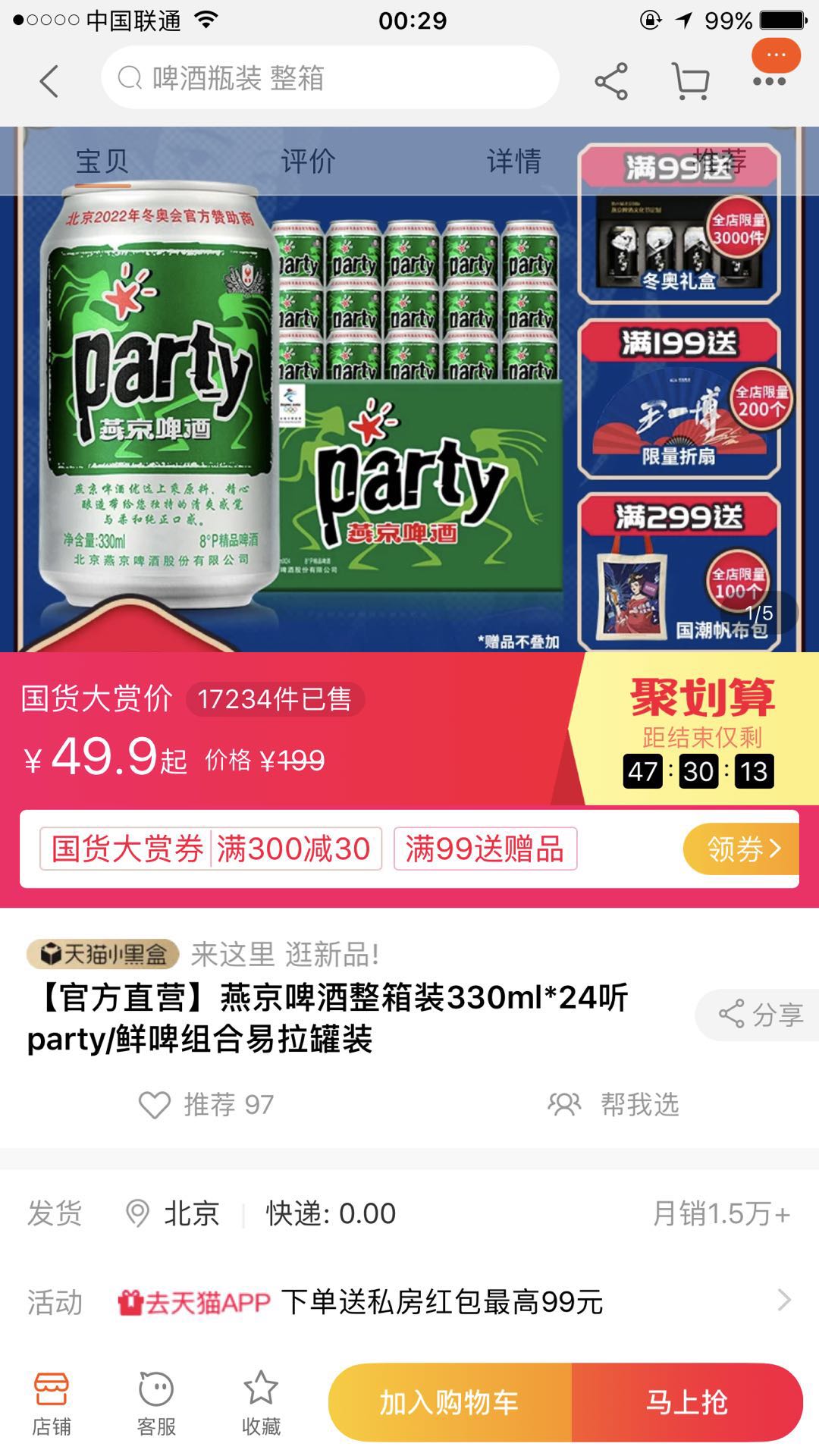Visit the 店铺 store page
The height and width of the screenshot is (1456, 819).
[51, 1402]
